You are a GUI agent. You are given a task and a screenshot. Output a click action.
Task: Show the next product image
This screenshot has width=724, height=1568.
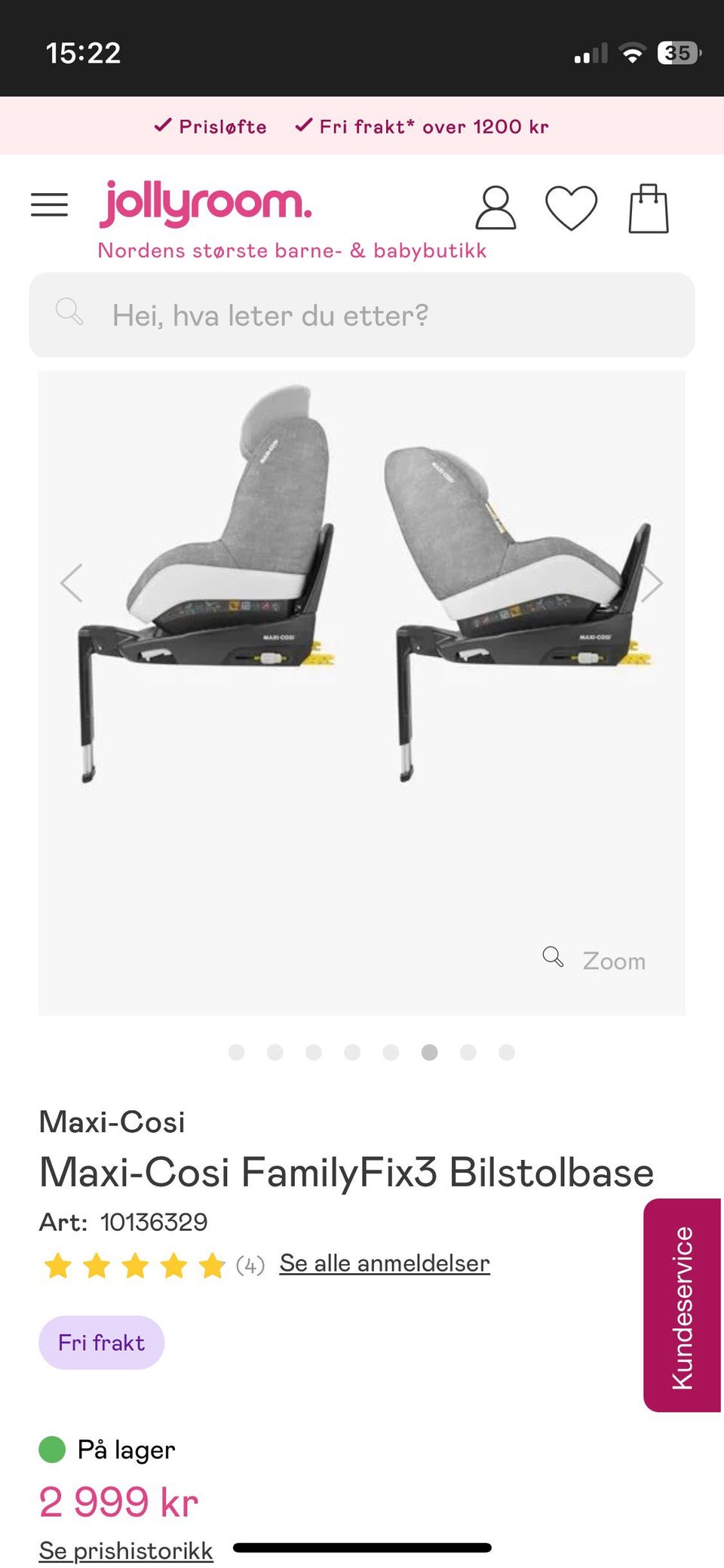652,583
